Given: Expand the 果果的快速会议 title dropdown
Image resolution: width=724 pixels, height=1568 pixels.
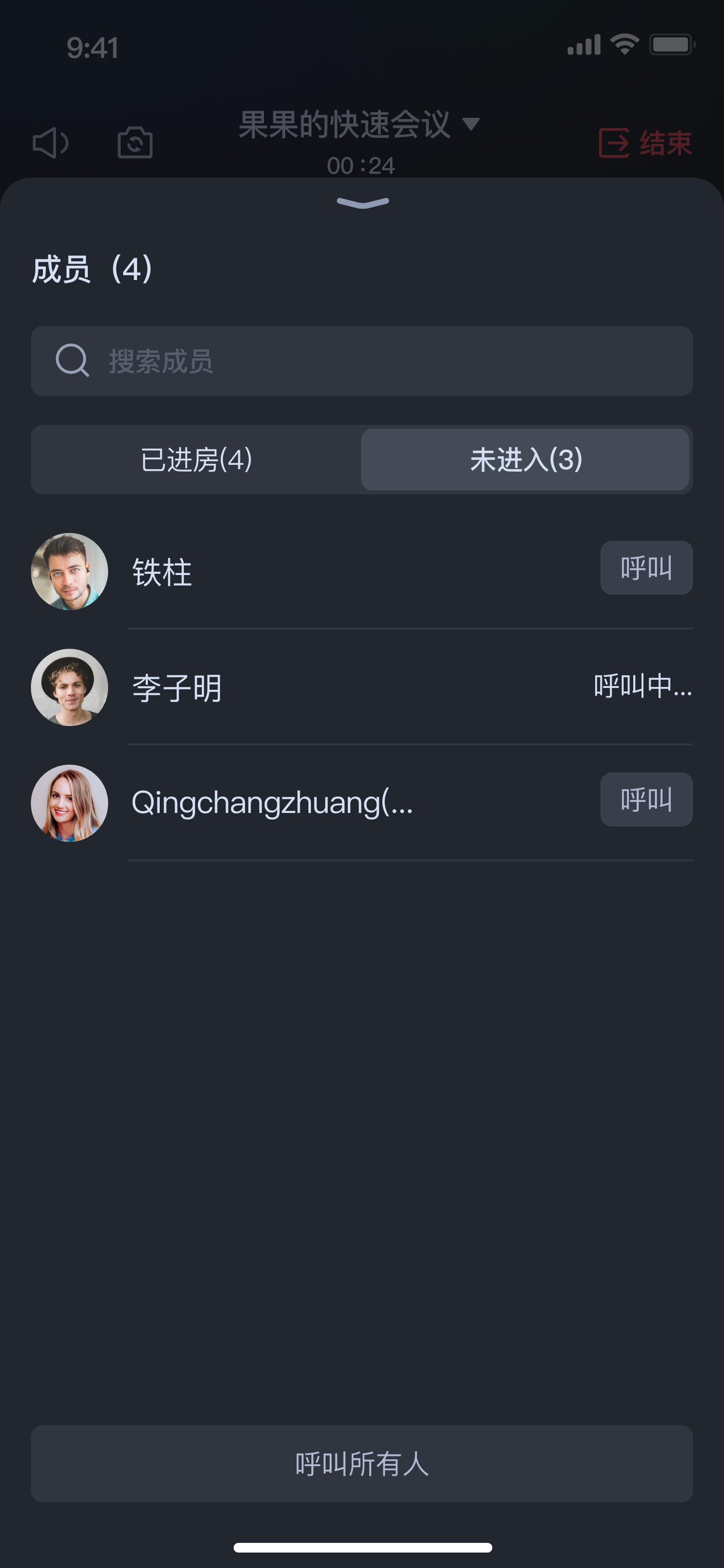Looking at the screenshot, I should click(359, 125).
